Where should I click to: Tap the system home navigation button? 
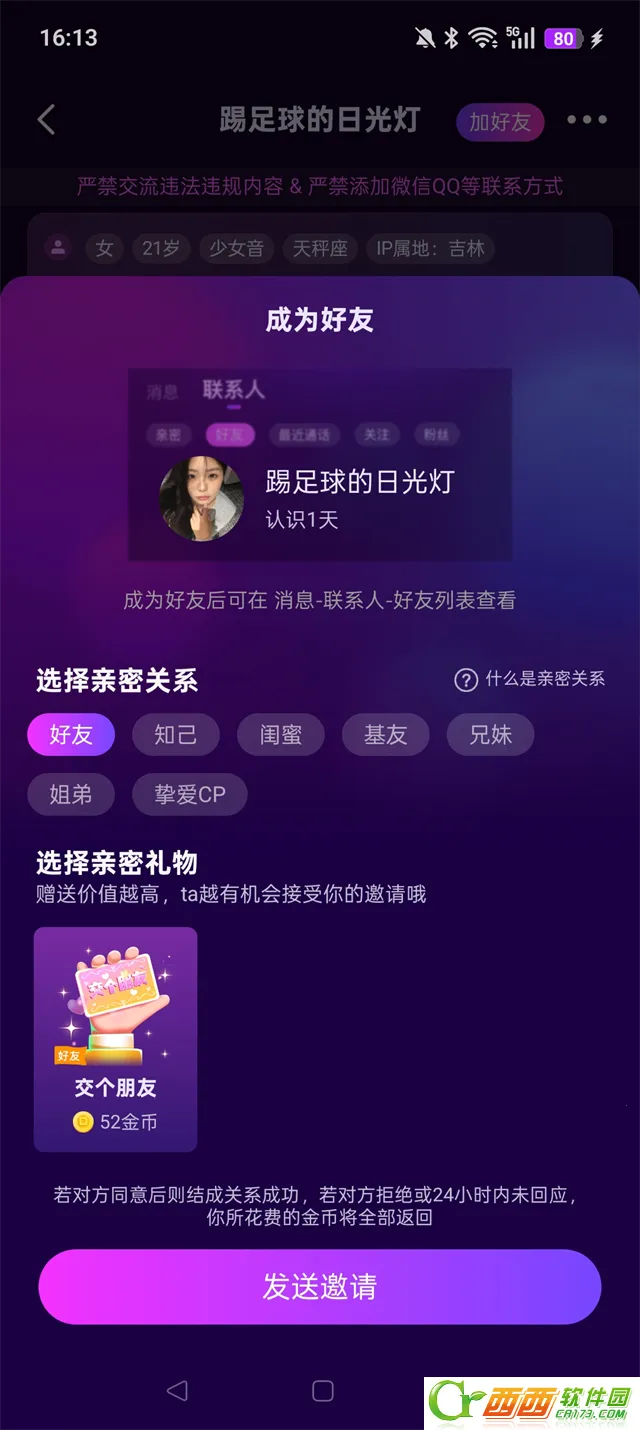(x=322, y=1390)
